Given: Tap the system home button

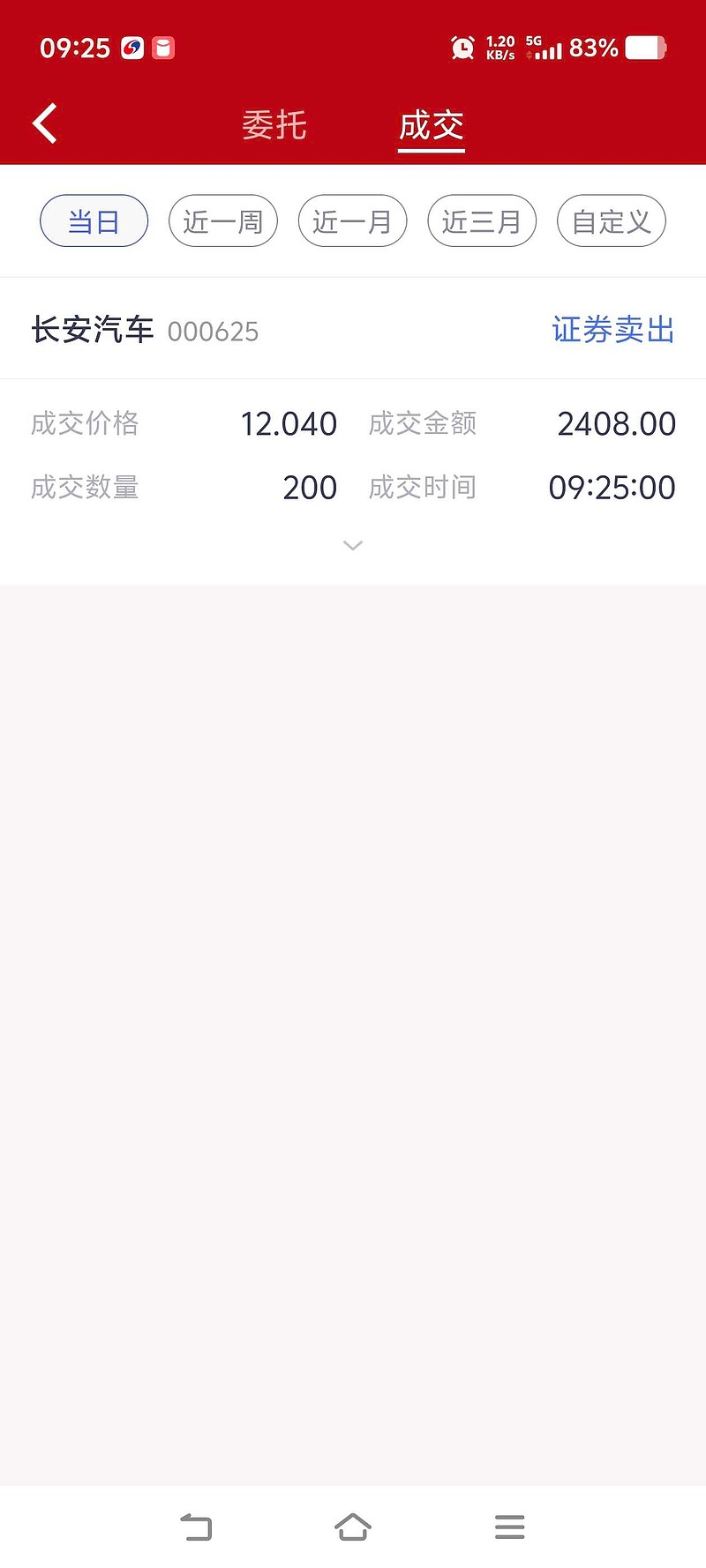Looking at the screenshot, I should (x=353, y=1527).
